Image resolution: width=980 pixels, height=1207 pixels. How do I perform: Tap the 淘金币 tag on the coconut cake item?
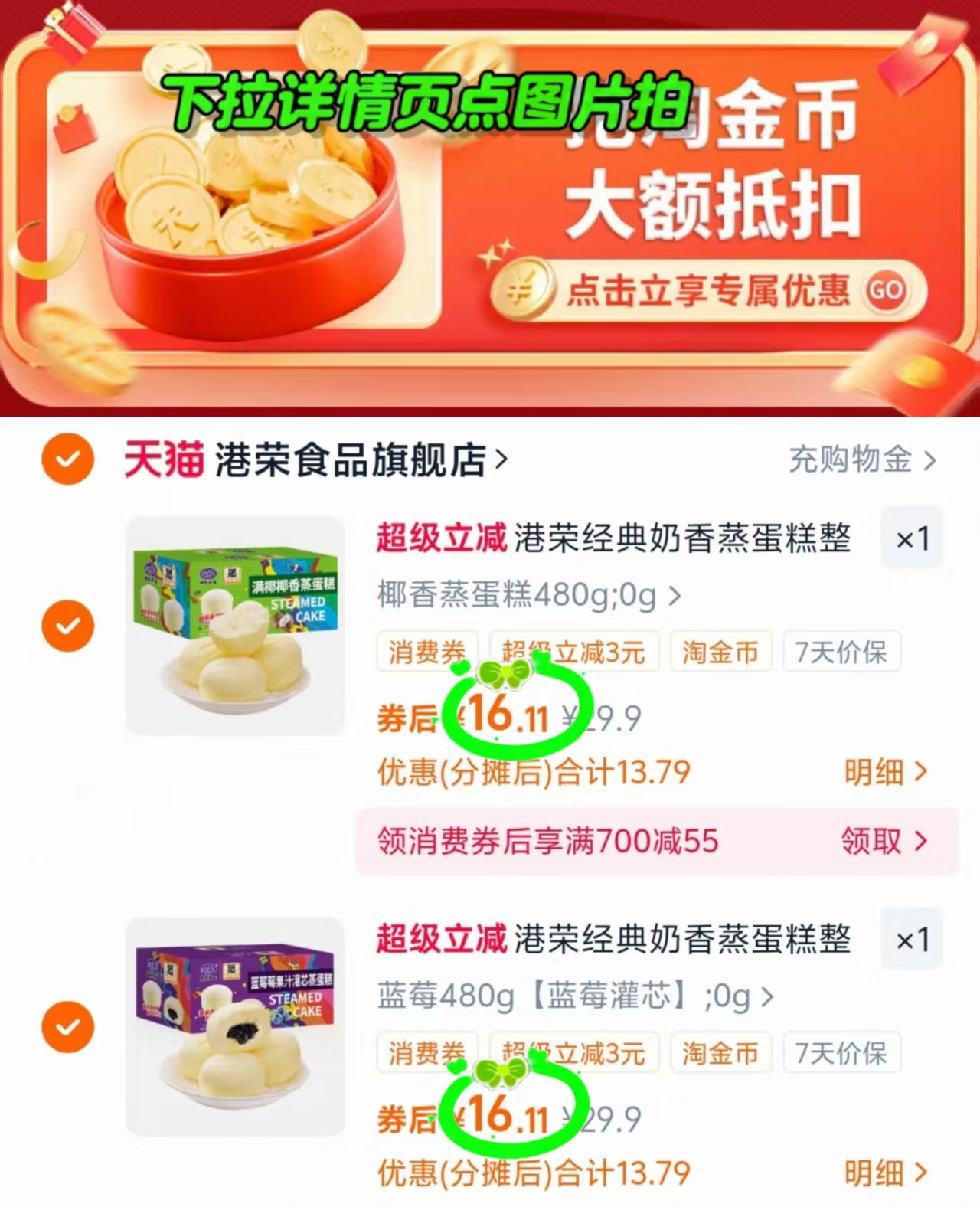point(720,652)
